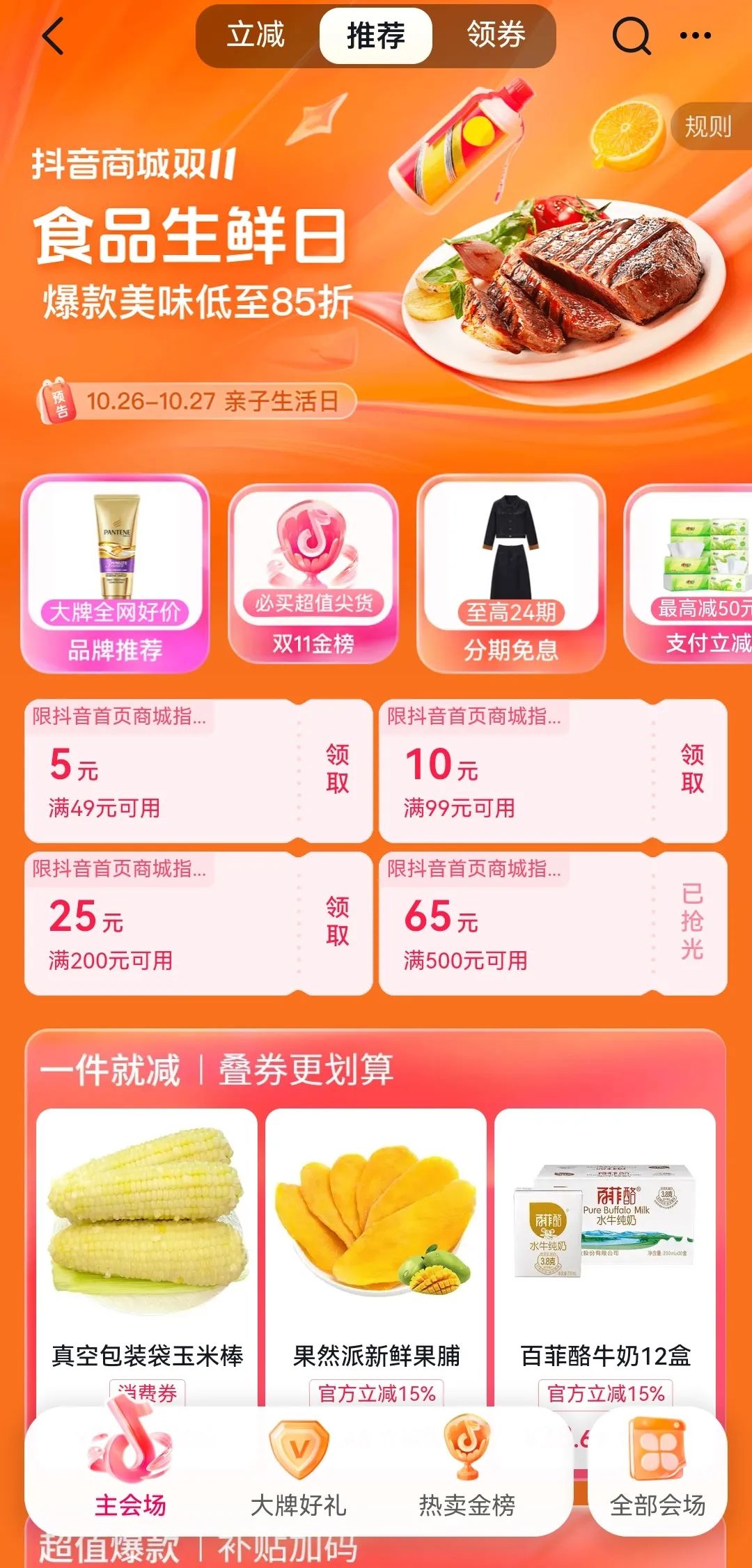The height and width of the screenshot is (1568, 752).
Task: Claim the 25元 coupon for 满200元
Action: pos(338,921)
